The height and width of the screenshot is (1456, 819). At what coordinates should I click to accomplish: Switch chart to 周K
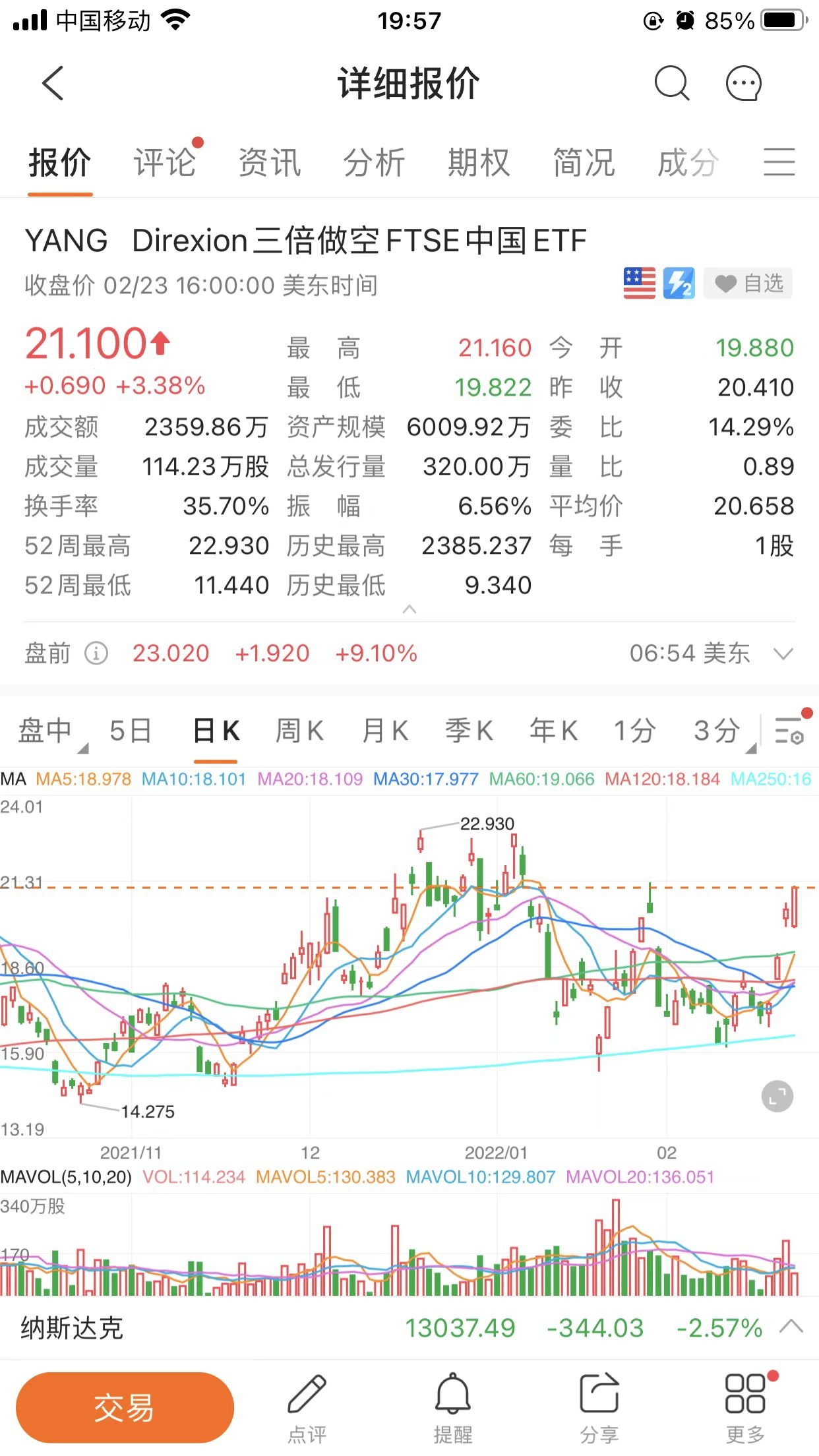(x=299, y=731)
